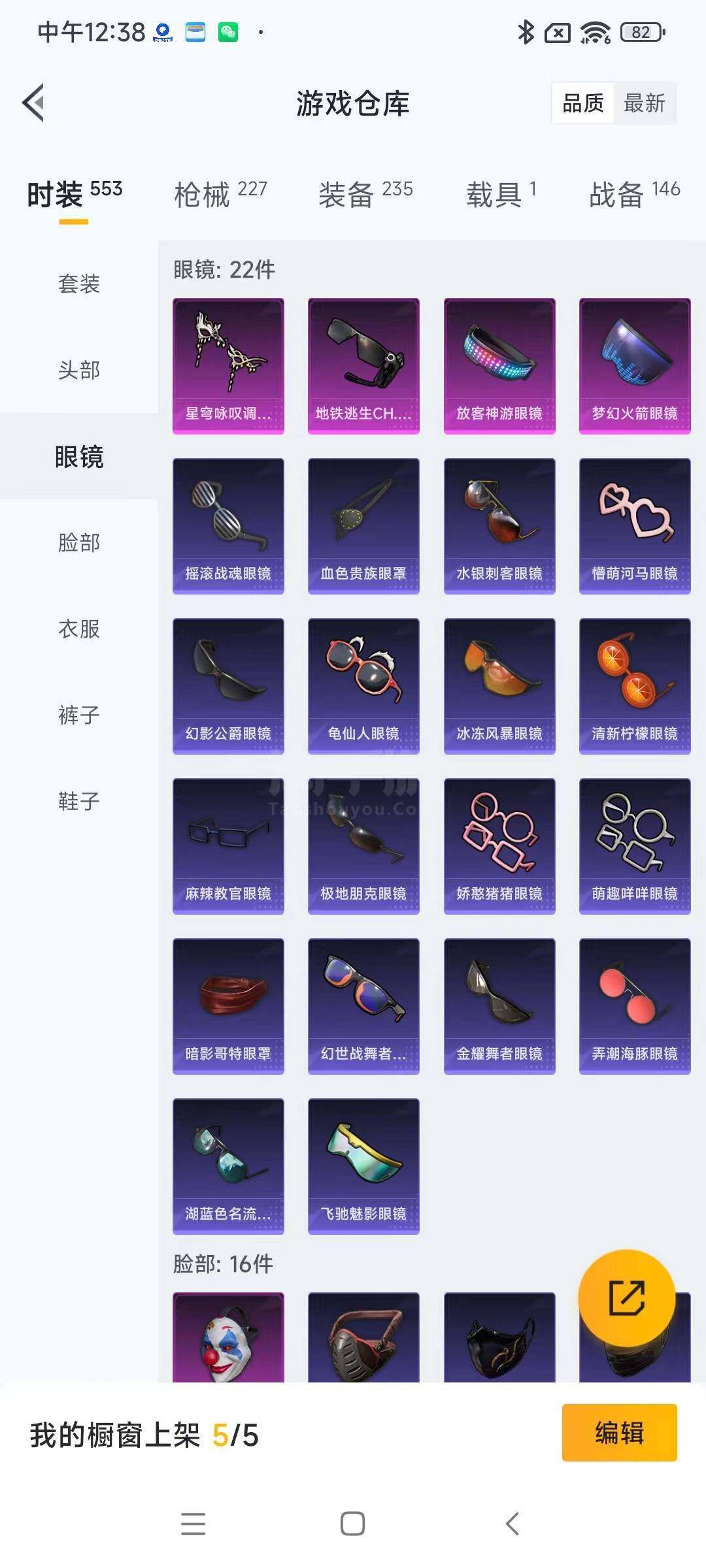
Task: Open the 战备 tab
Action: pos(634,194)
